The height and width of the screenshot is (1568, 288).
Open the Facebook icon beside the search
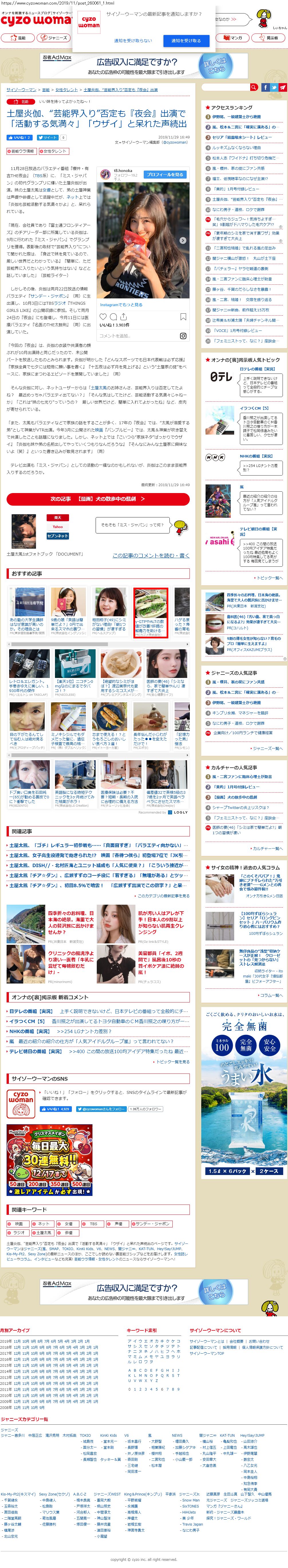(x=265, y=88)
